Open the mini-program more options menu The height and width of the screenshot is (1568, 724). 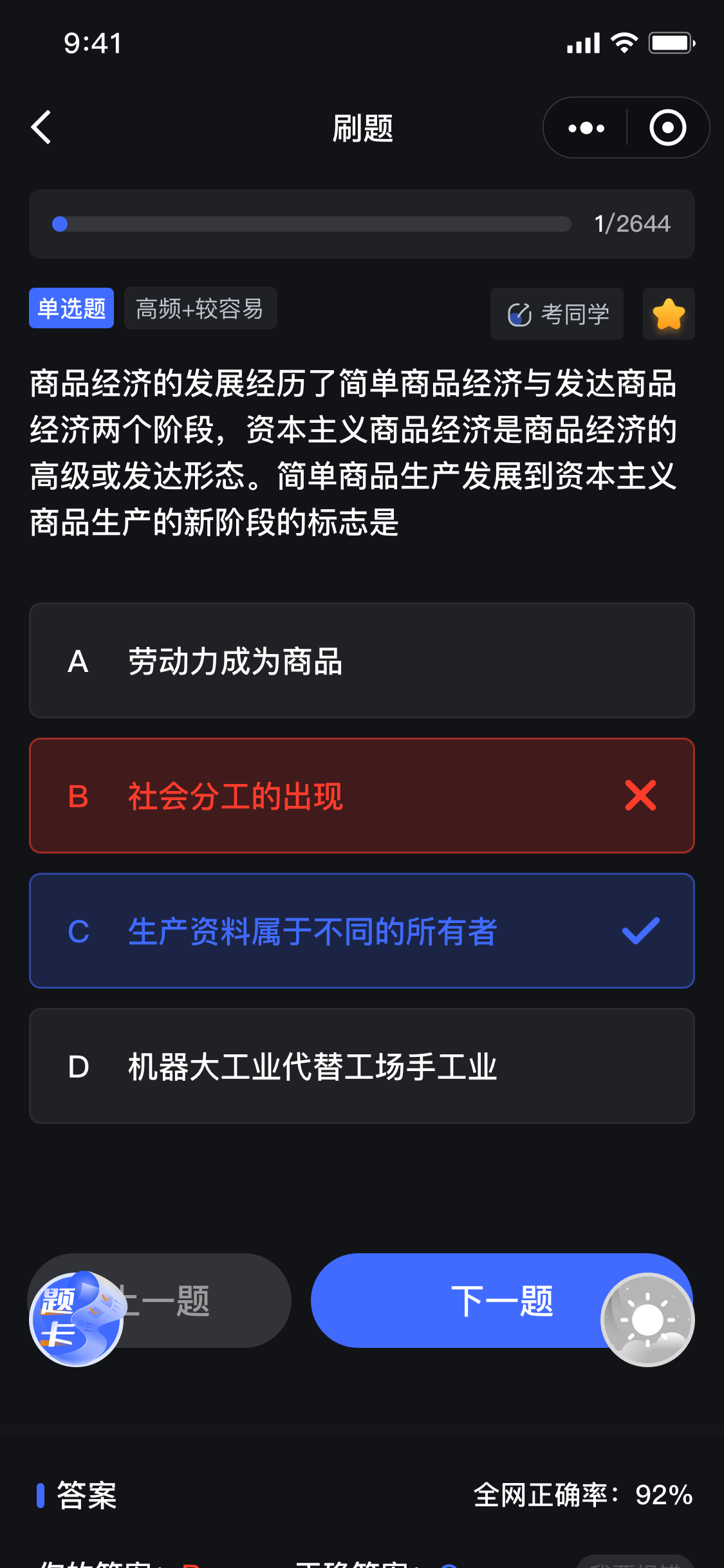click(x=586, y=128)
